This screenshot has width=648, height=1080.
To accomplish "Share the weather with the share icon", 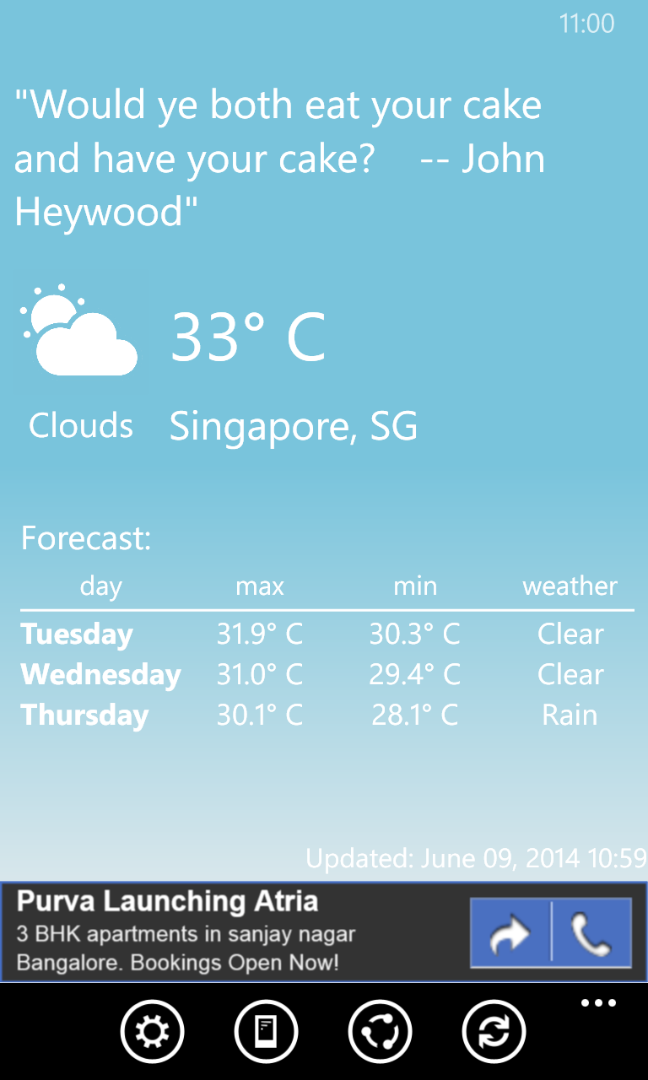I will pyautogui.click(x=381, y=1031).
